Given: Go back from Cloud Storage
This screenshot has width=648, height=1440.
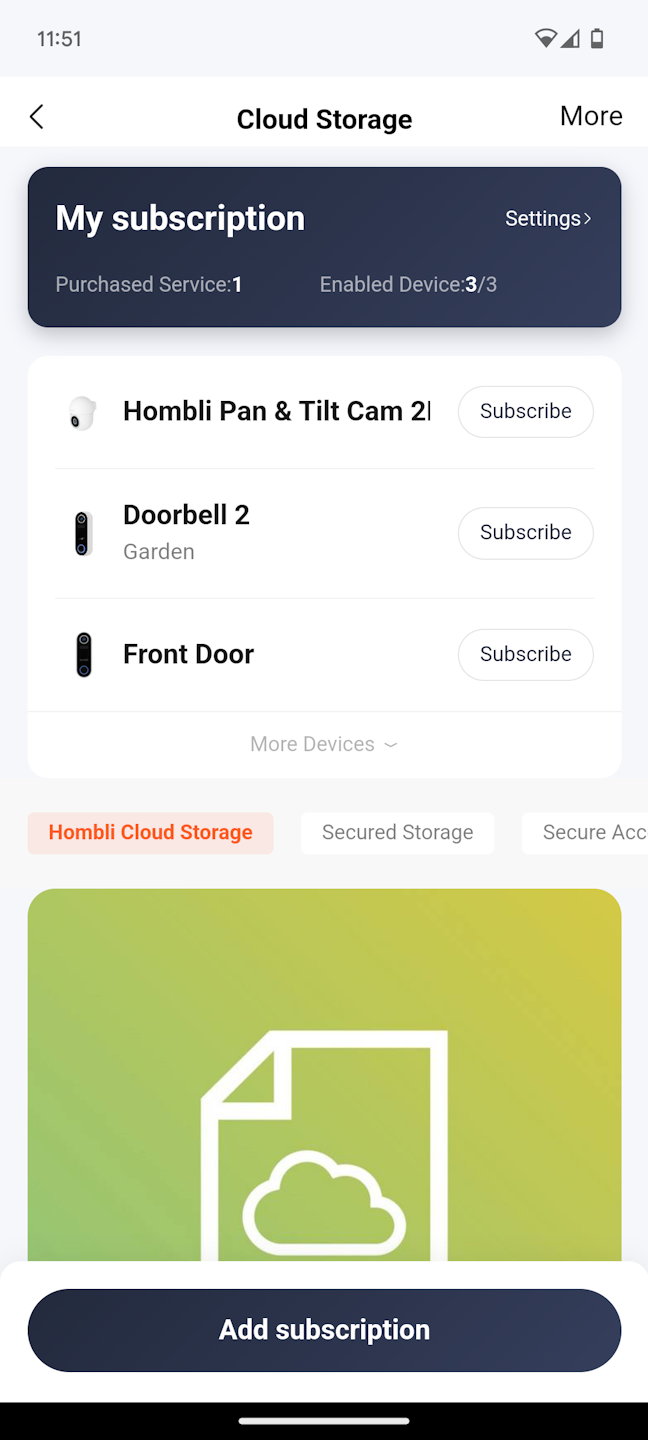Looking at the screenshot, I should point(37,117).
